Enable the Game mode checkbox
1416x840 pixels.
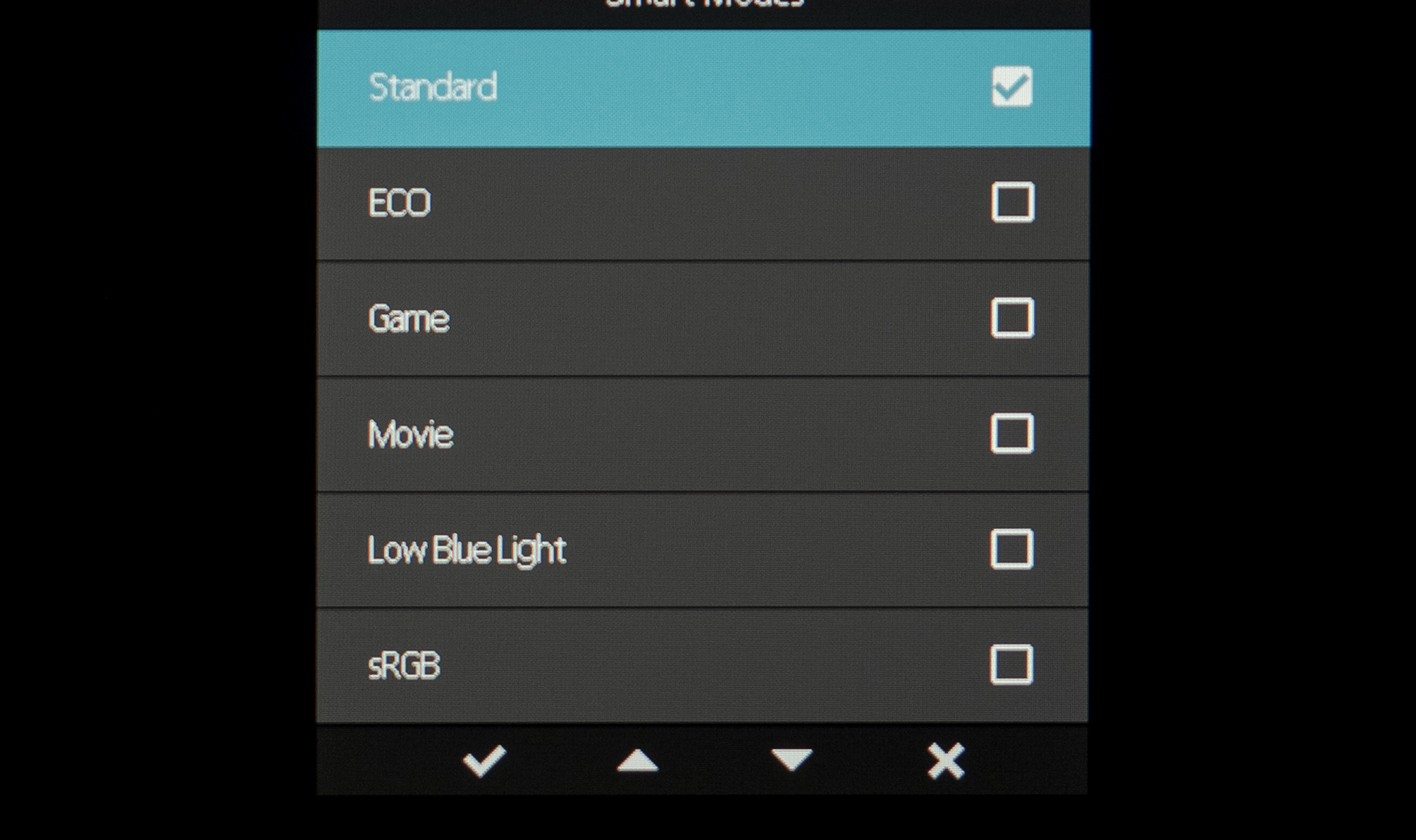[x=1012, y=318]
